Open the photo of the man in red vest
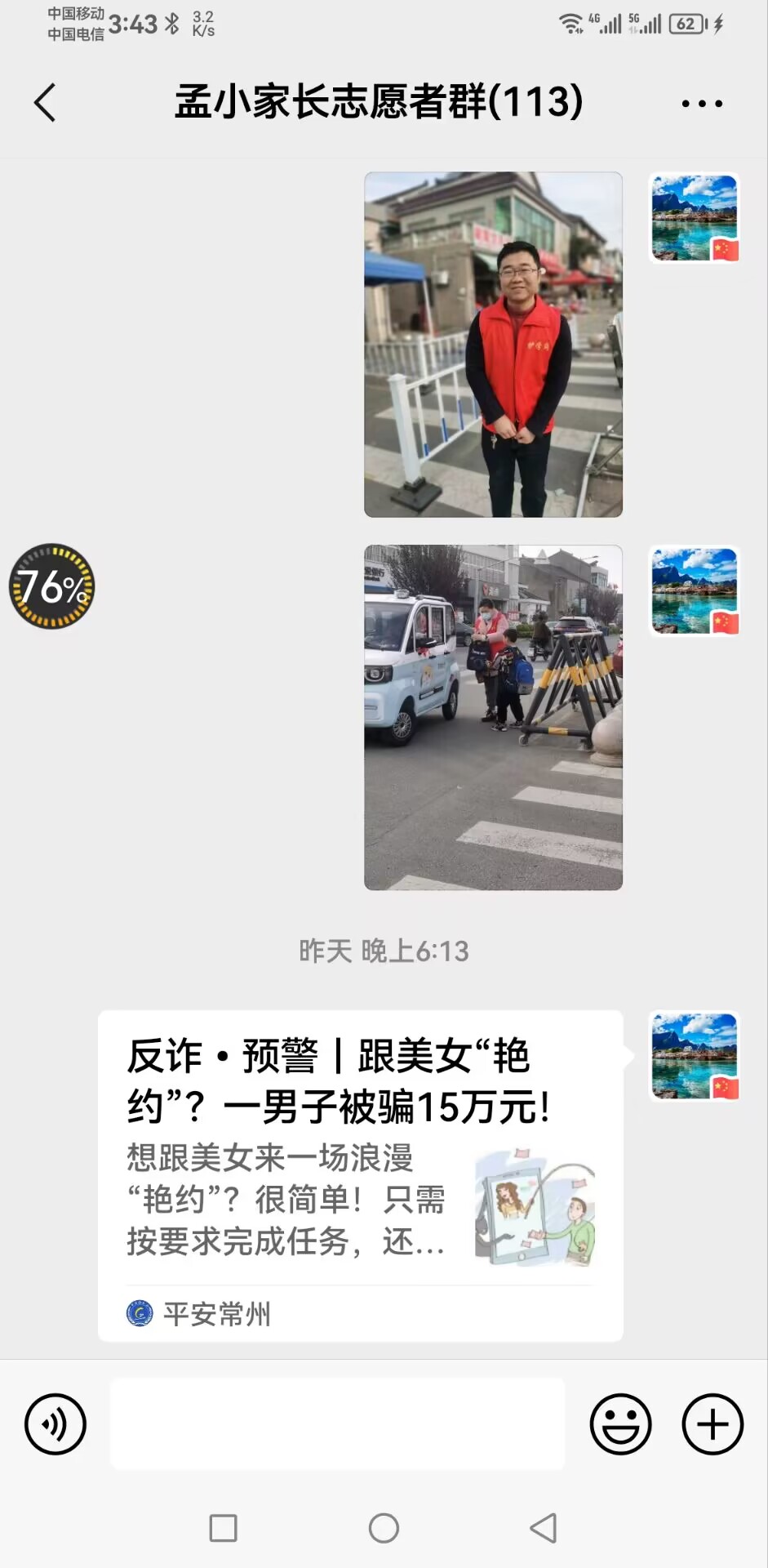This screenshot has height=1568, width=768. coord(493,344)
